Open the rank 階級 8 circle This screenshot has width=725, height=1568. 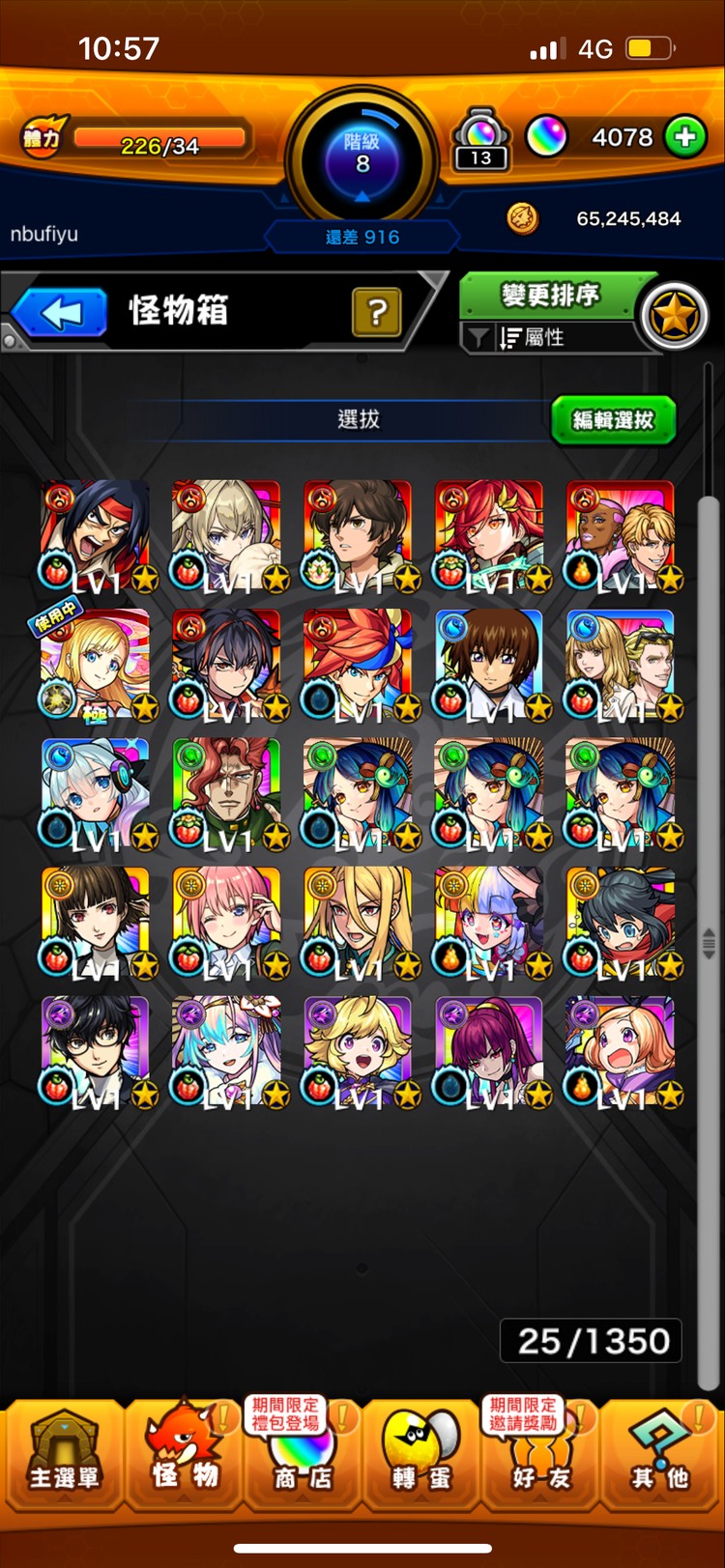pos(362,155)
